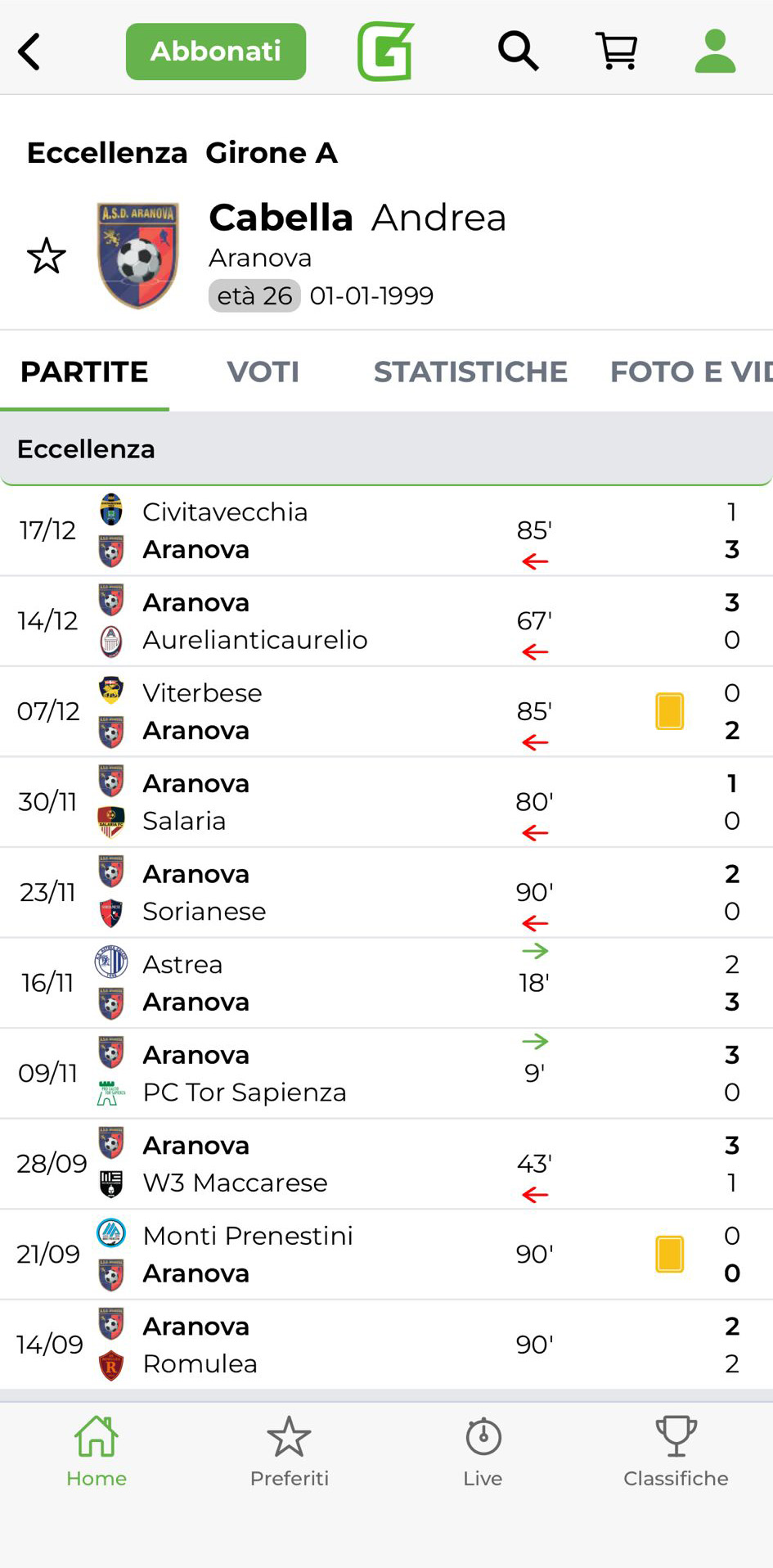Switch to the STATISTICHE tab
773x1568 pixels.
pyautogui.click(x=470, y=372)
